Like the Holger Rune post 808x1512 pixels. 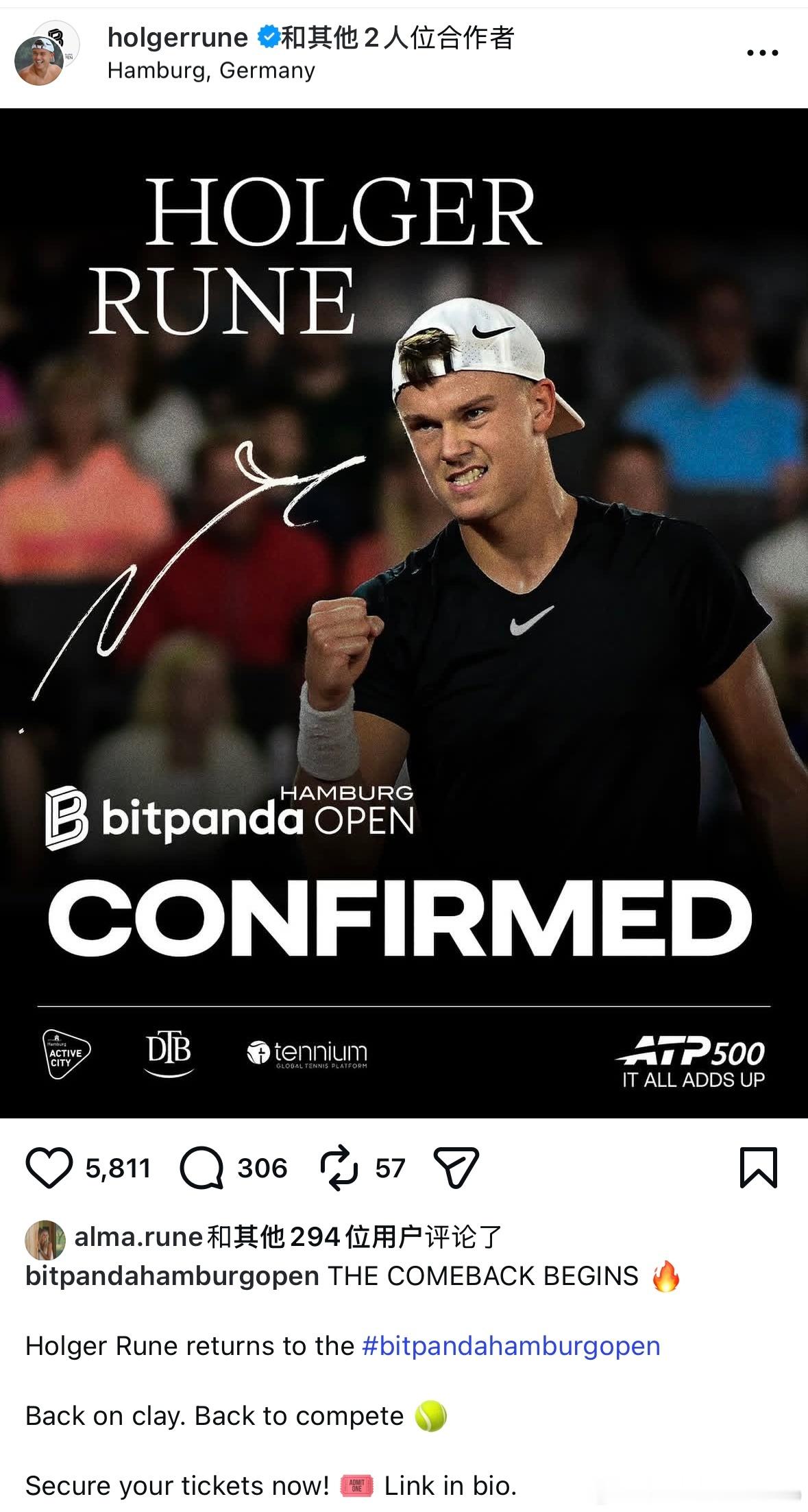pyautogui.click(x=49, y=1168)
